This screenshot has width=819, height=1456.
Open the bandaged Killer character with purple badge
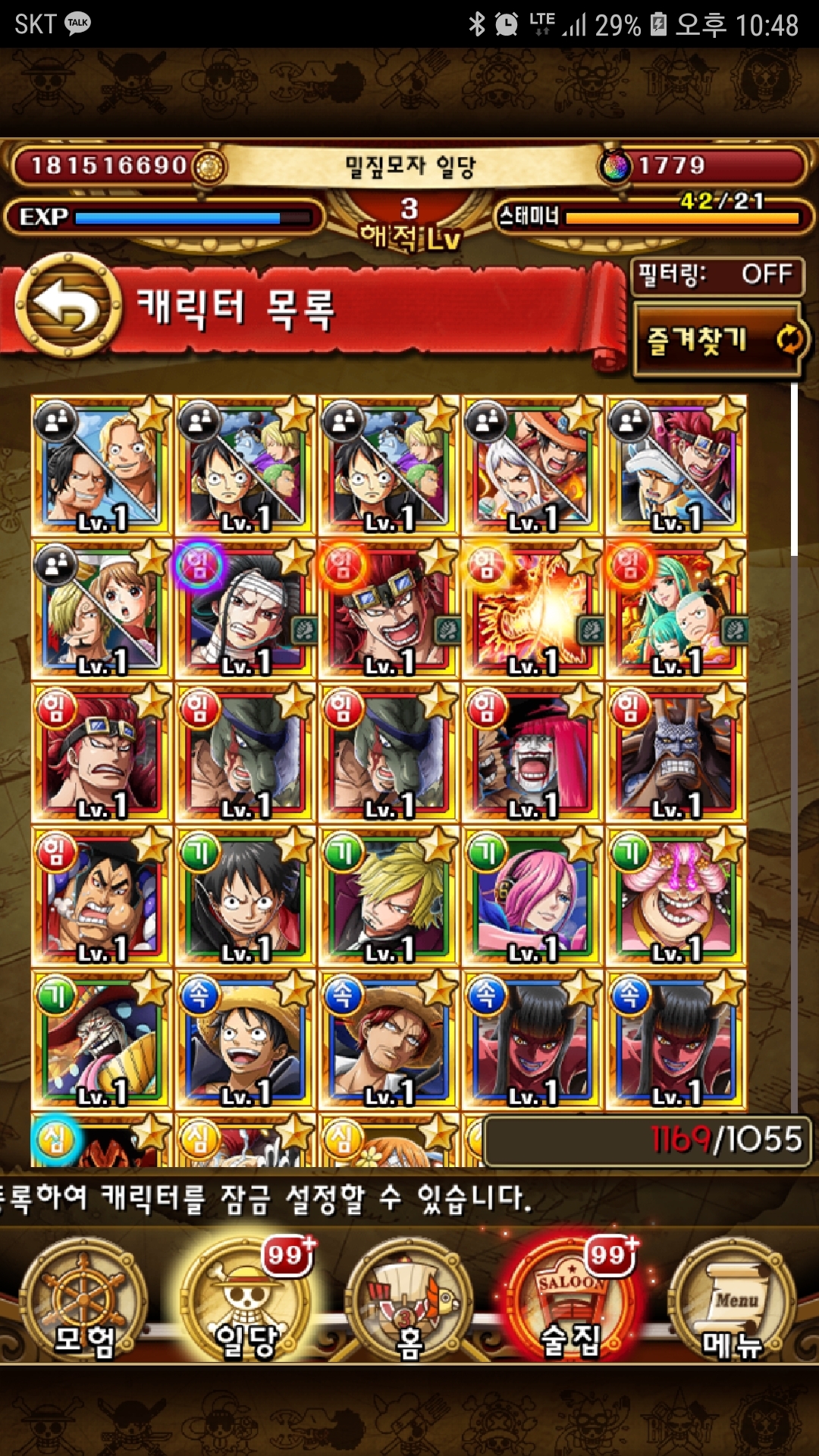pyautogui.click(x=244, y=609)
